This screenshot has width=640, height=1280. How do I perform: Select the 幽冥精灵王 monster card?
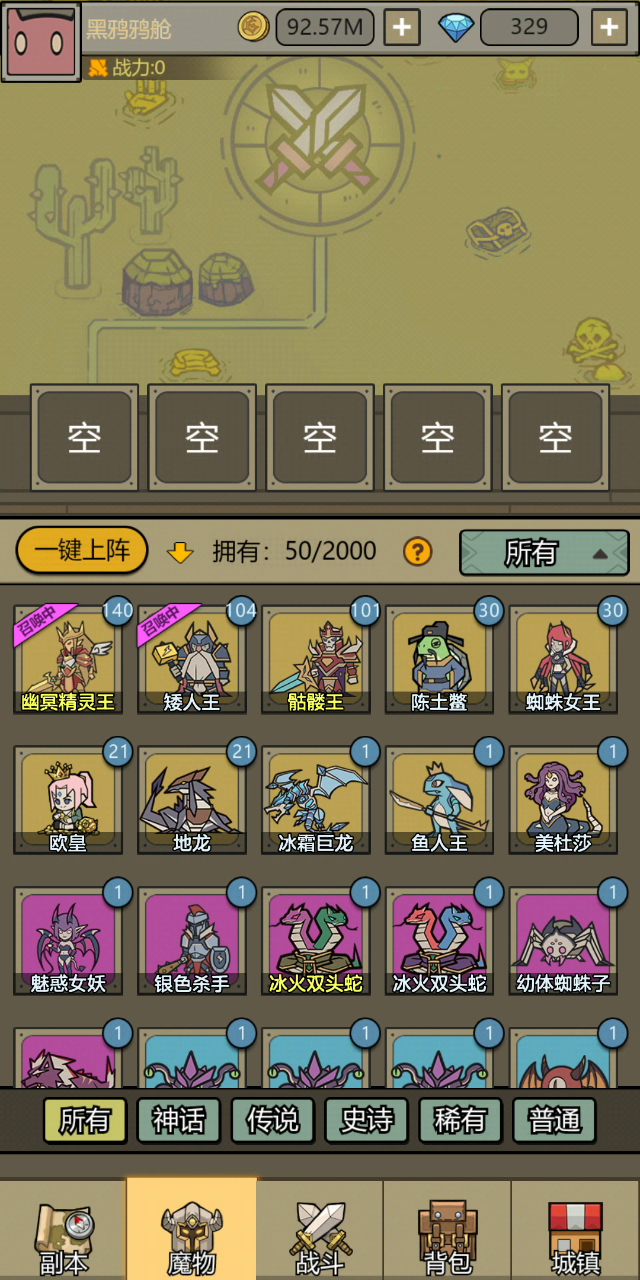coord(68,659)
